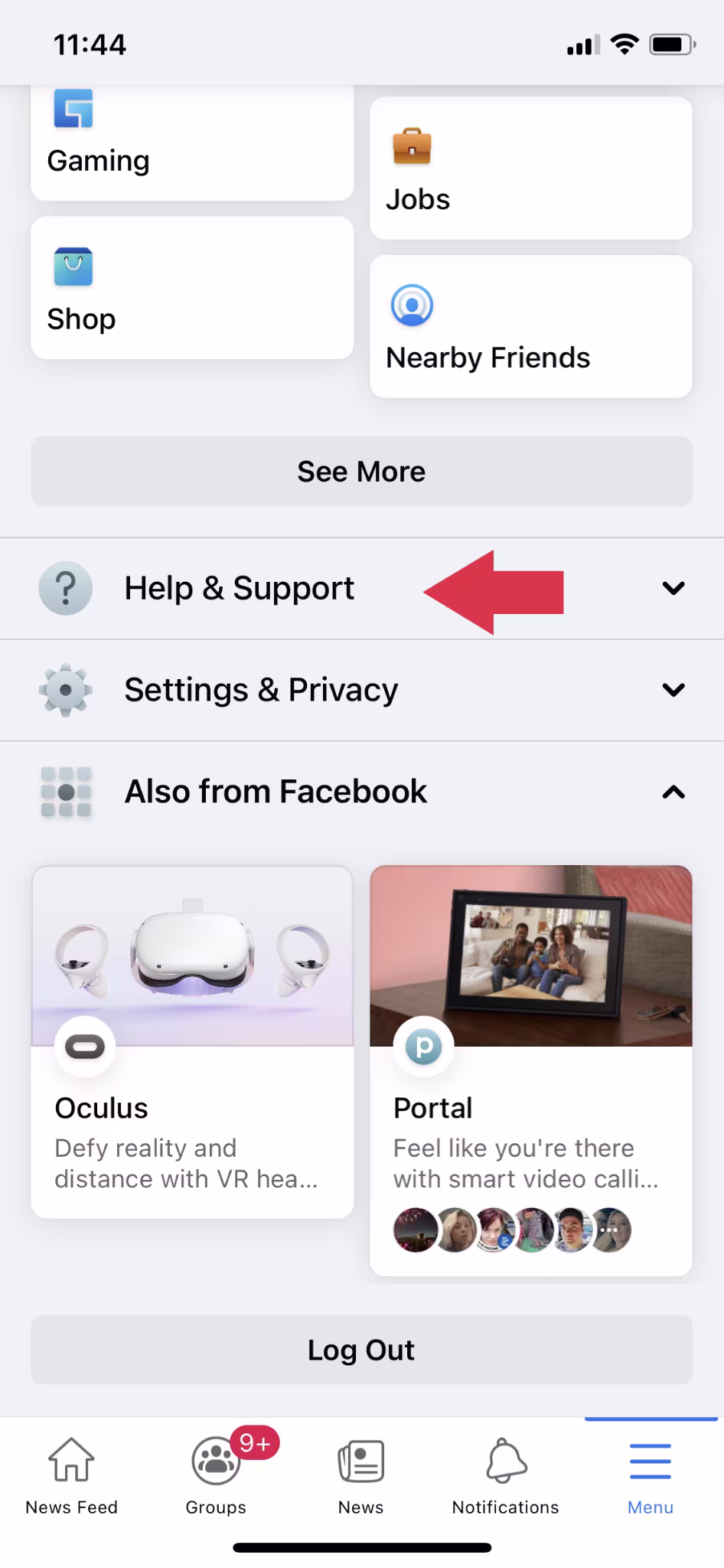Open the Shop shortcut card
The width and height of the screenshot is (724, 1568).
191,289
